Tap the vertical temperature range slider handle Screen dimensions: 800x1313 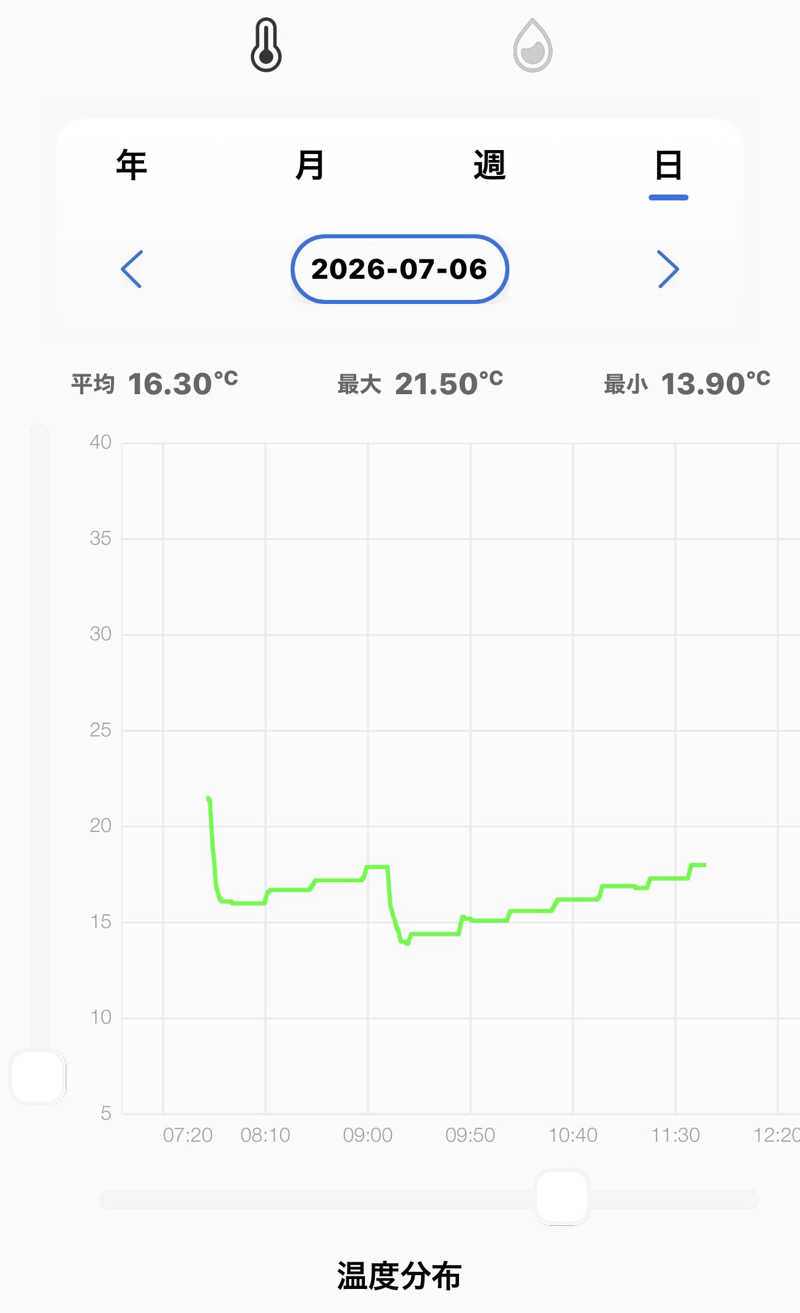pos(38,1077)
